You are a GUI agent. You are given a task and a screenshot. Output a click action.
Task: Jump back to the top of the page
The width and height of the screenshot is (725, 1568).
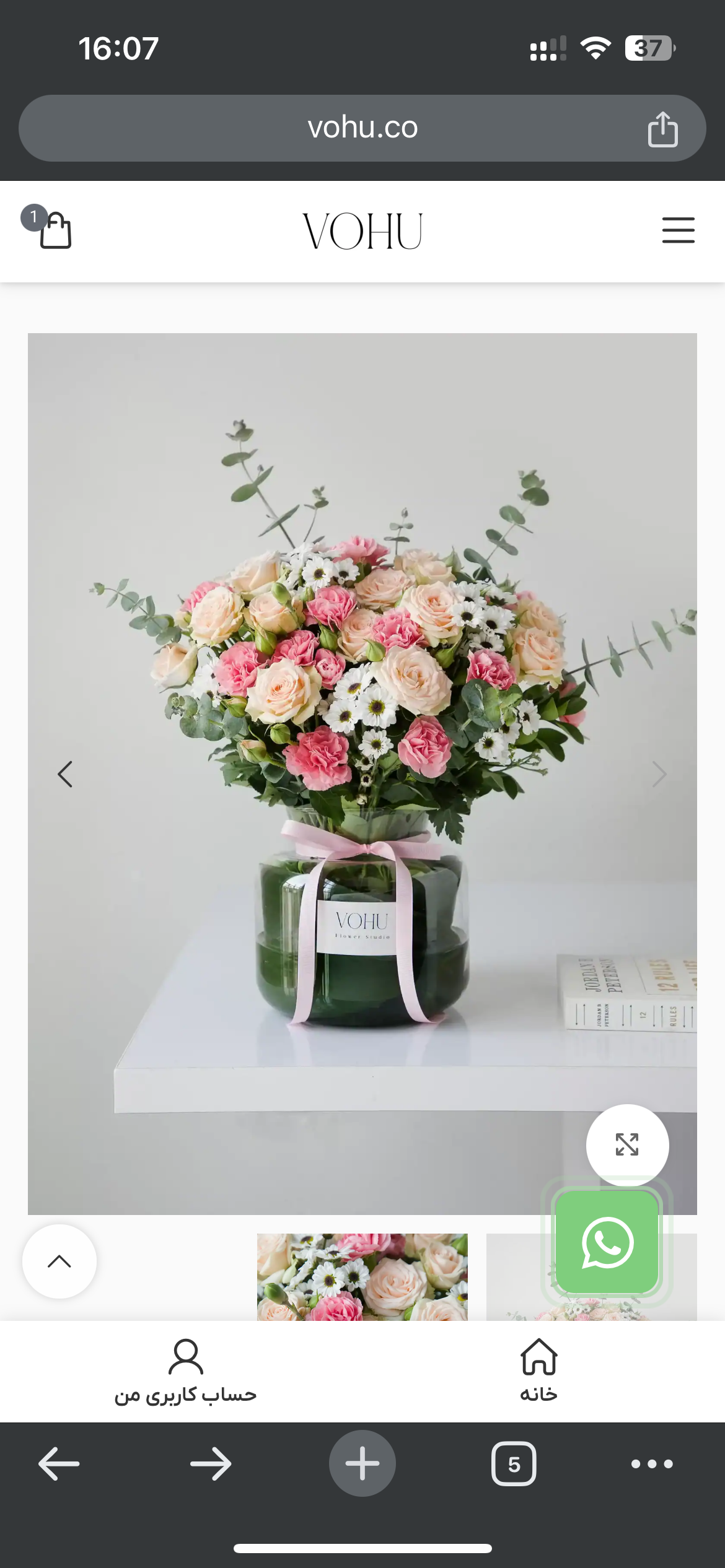coord(59,1261)
